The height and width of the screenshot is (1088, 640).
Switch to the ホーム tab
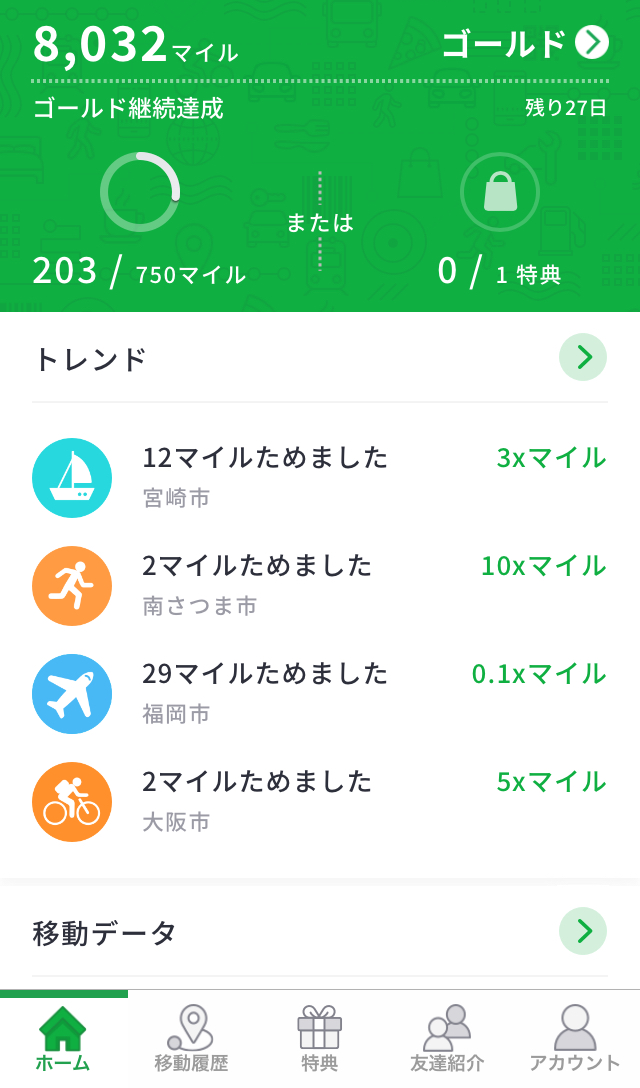click(63, 1040)
